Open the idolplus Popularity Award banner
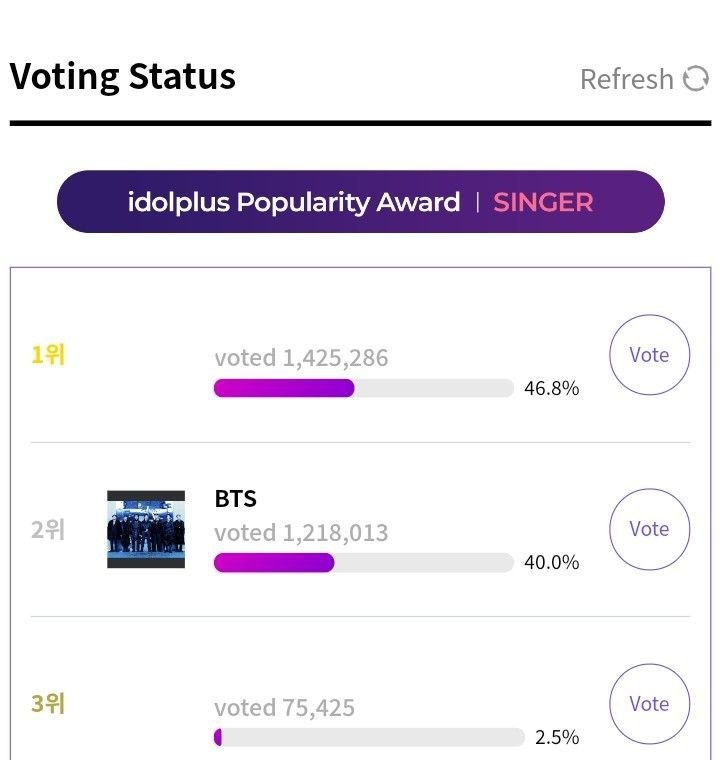 pos(360,202)
